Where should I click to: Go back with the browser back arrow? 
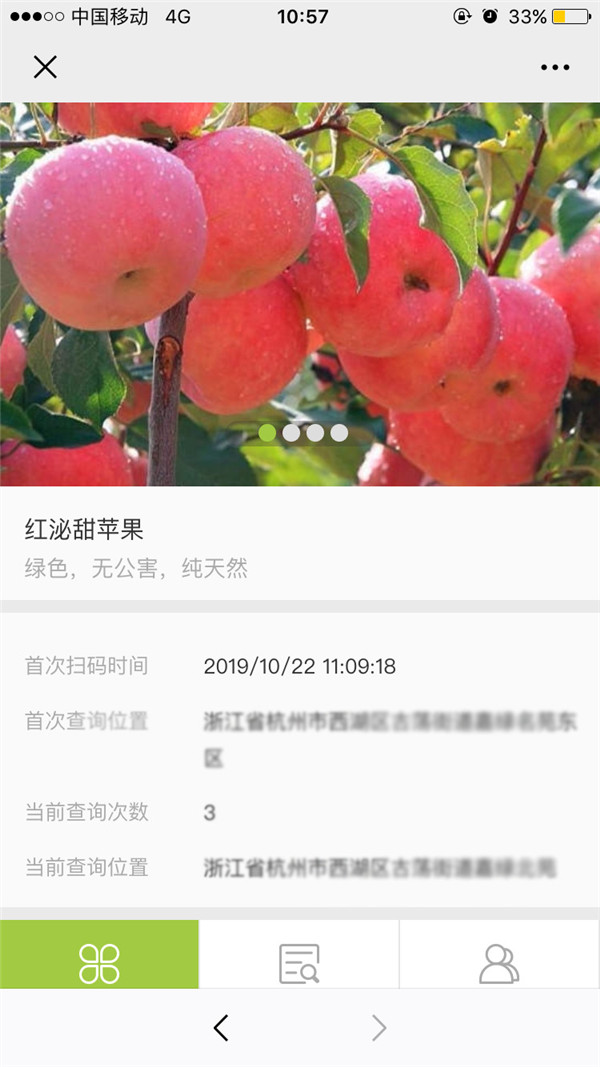tap(221, 1028)
